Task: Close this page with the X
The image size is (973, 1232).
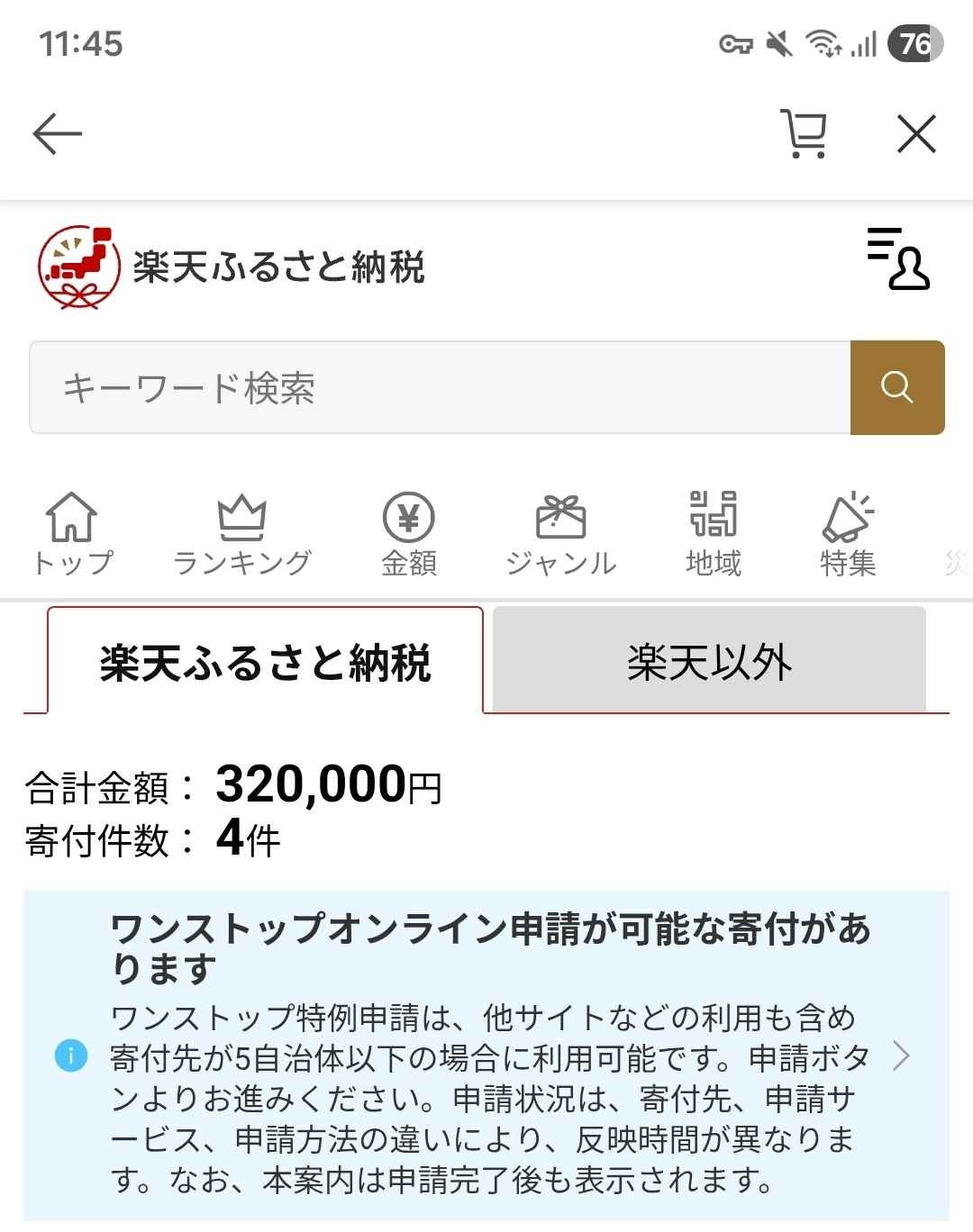Action: 916,135
